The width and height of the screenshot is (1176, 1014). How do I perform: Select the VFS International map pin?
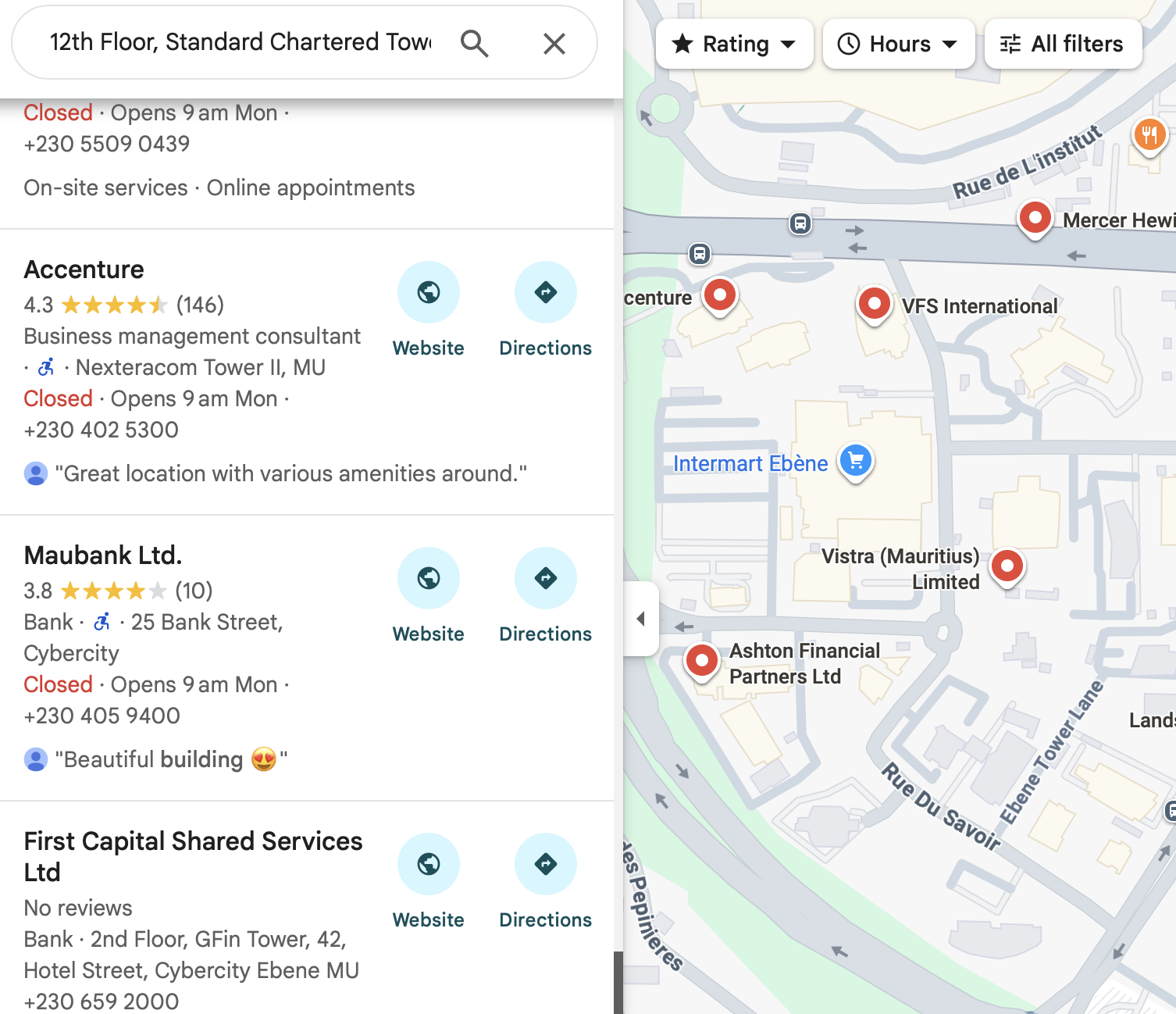tap(875, 305)
